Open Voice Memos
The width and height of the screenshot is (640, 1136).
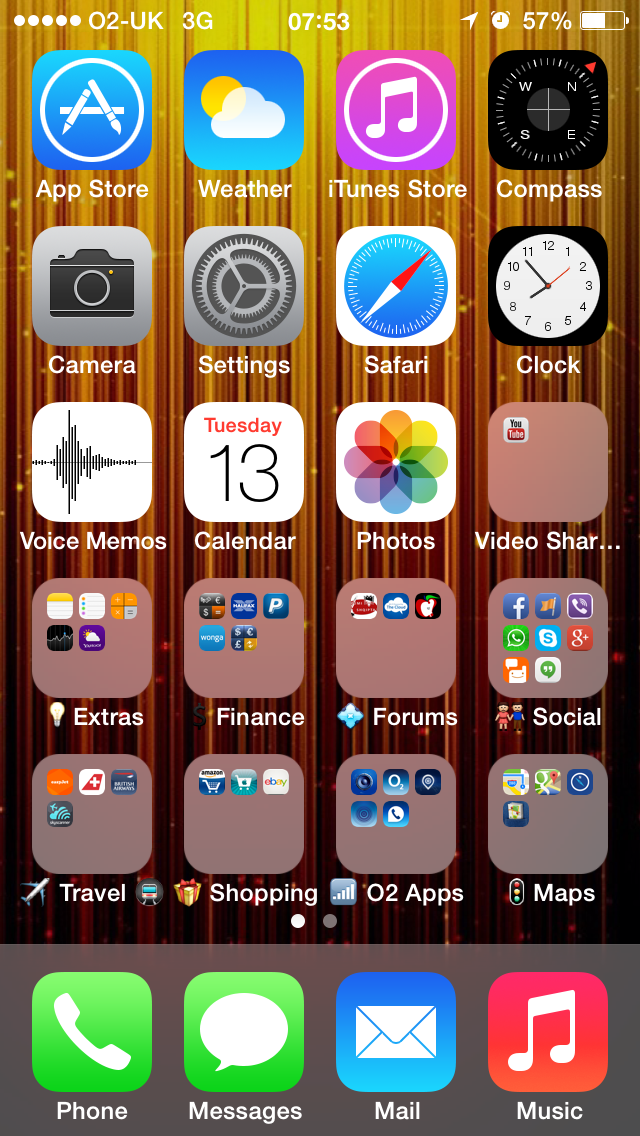tap(92, 462)
